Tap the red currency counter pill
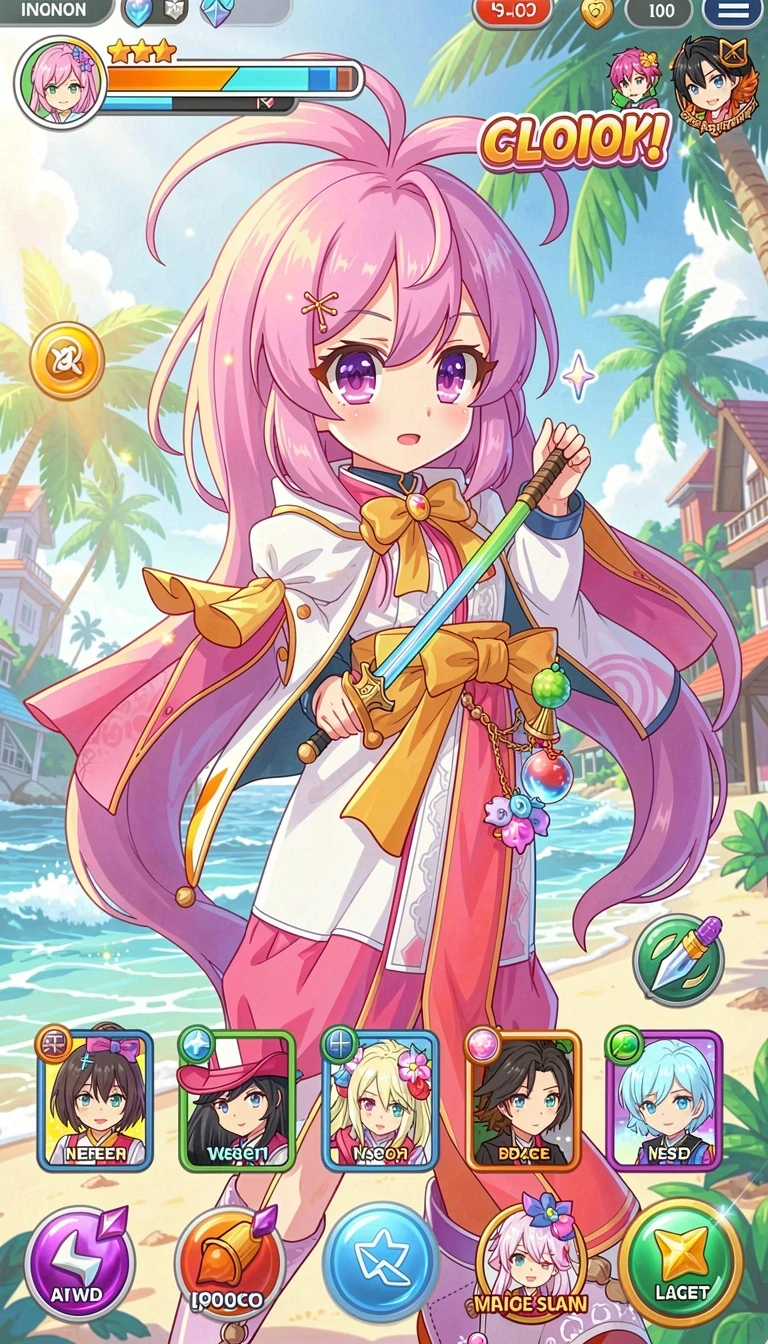Image resolution: width=768 pixels, height=1344 pixels. [512, 11]
